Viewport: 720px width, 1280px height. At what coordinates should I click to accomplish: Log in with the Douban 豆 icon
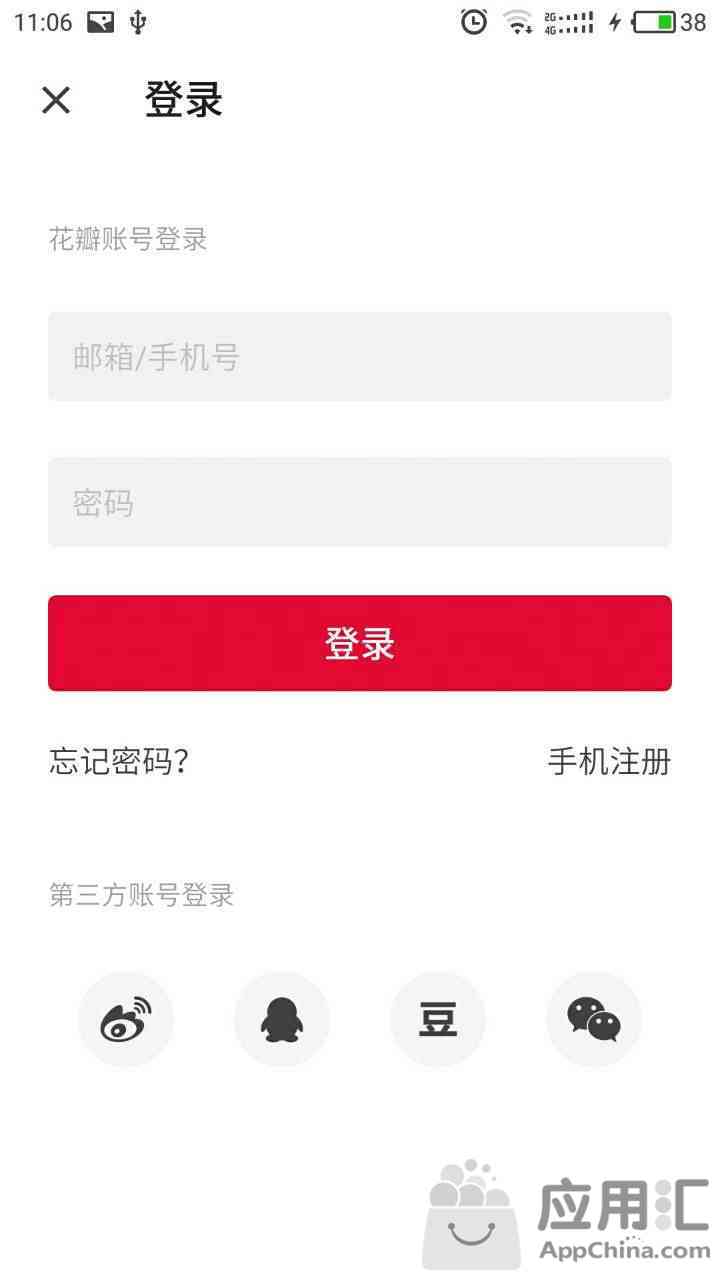pyautogui.click(x=438, y=1019)
